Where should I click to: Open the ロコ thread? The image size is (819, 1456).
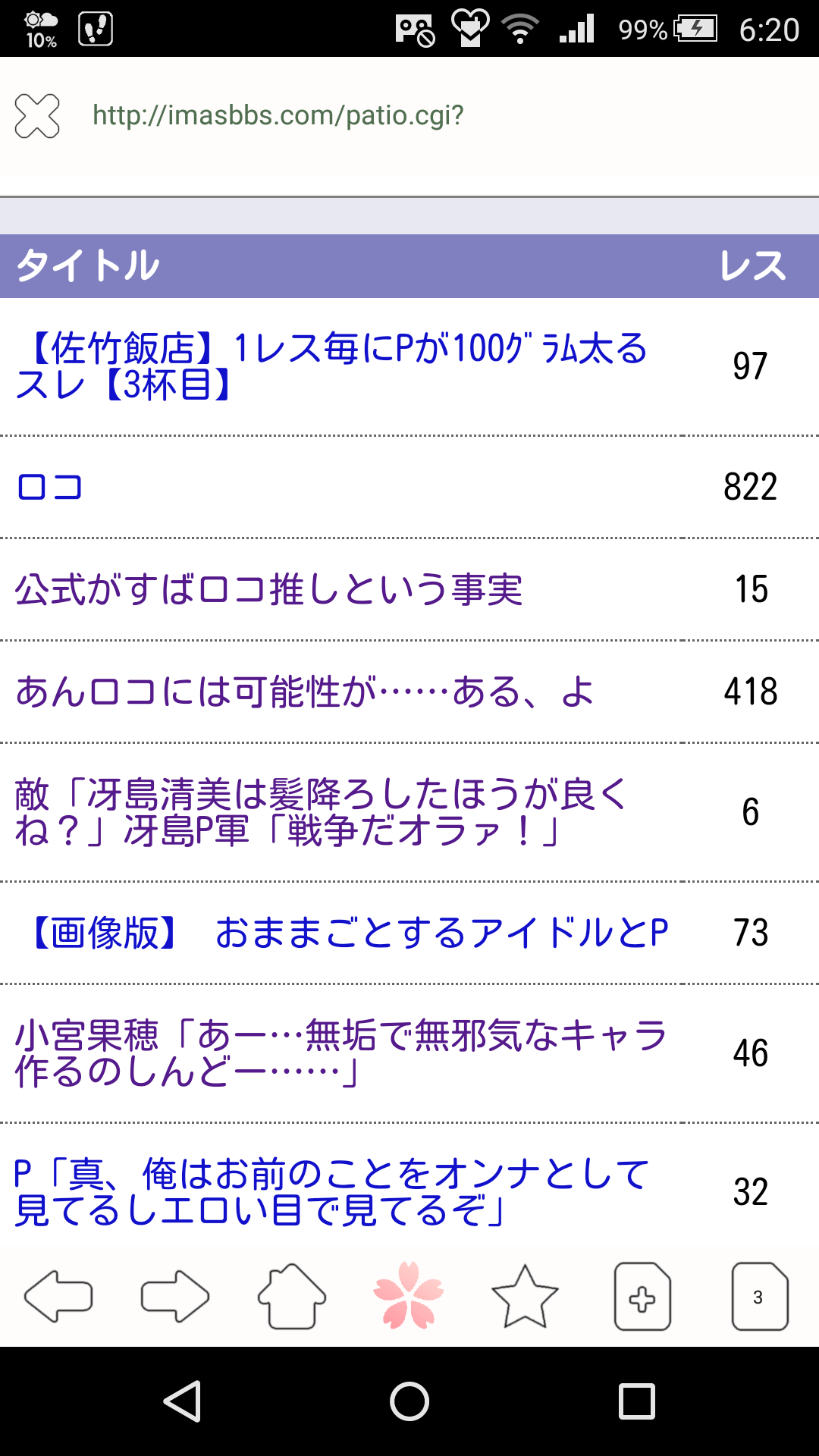(x=50, y=487)
